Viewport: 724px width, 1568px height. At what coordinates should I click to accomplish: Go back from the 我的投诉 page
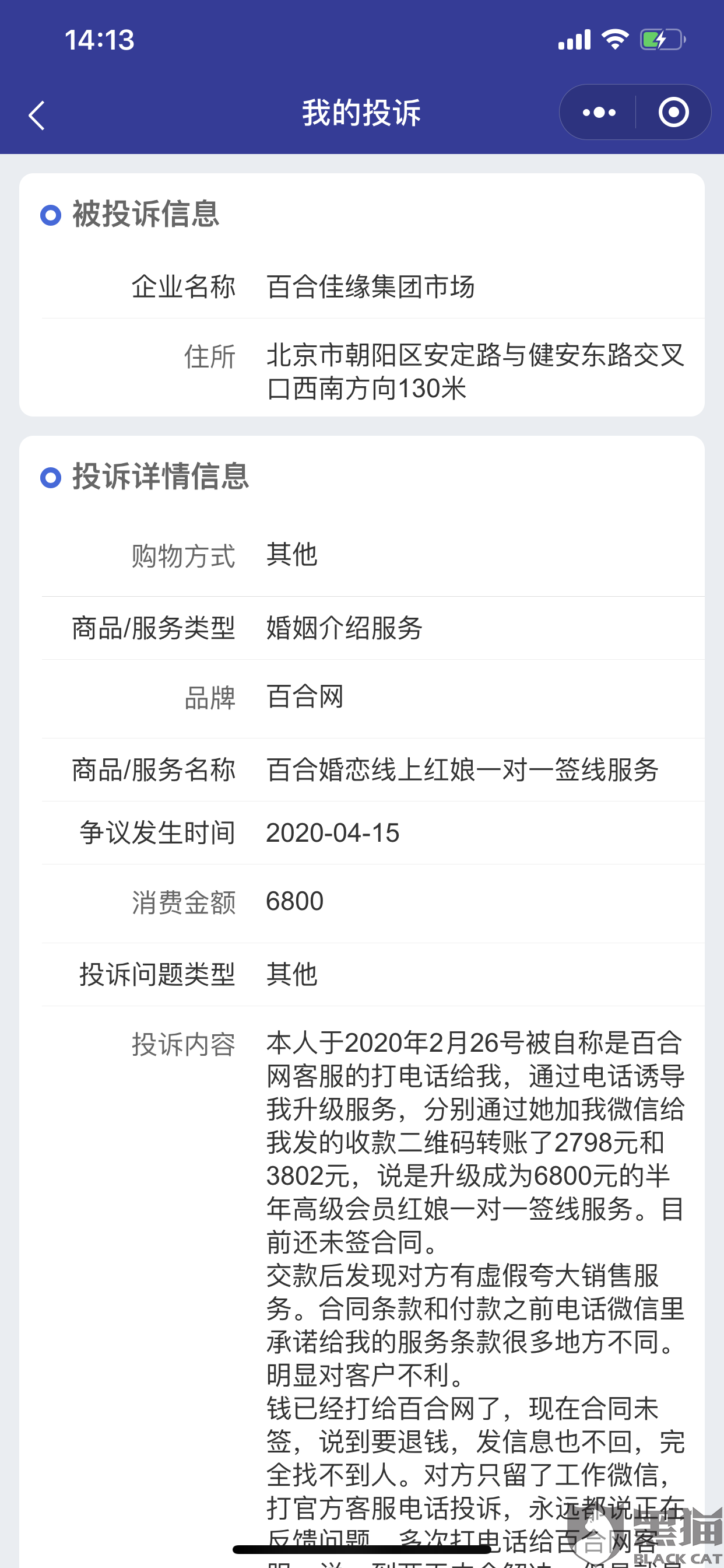(37, 114)
